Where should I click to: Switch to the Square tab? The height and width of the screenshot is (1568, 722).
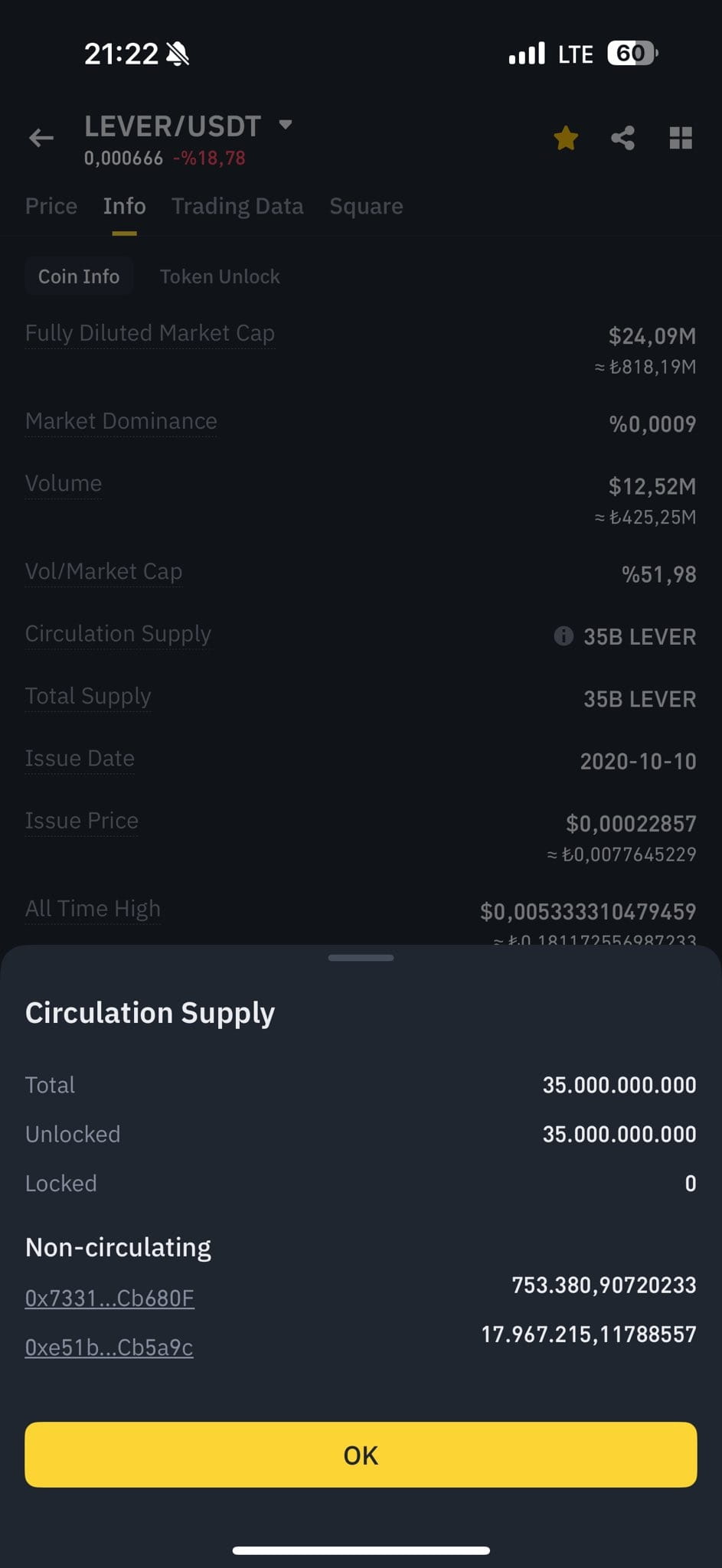(366, 206)
